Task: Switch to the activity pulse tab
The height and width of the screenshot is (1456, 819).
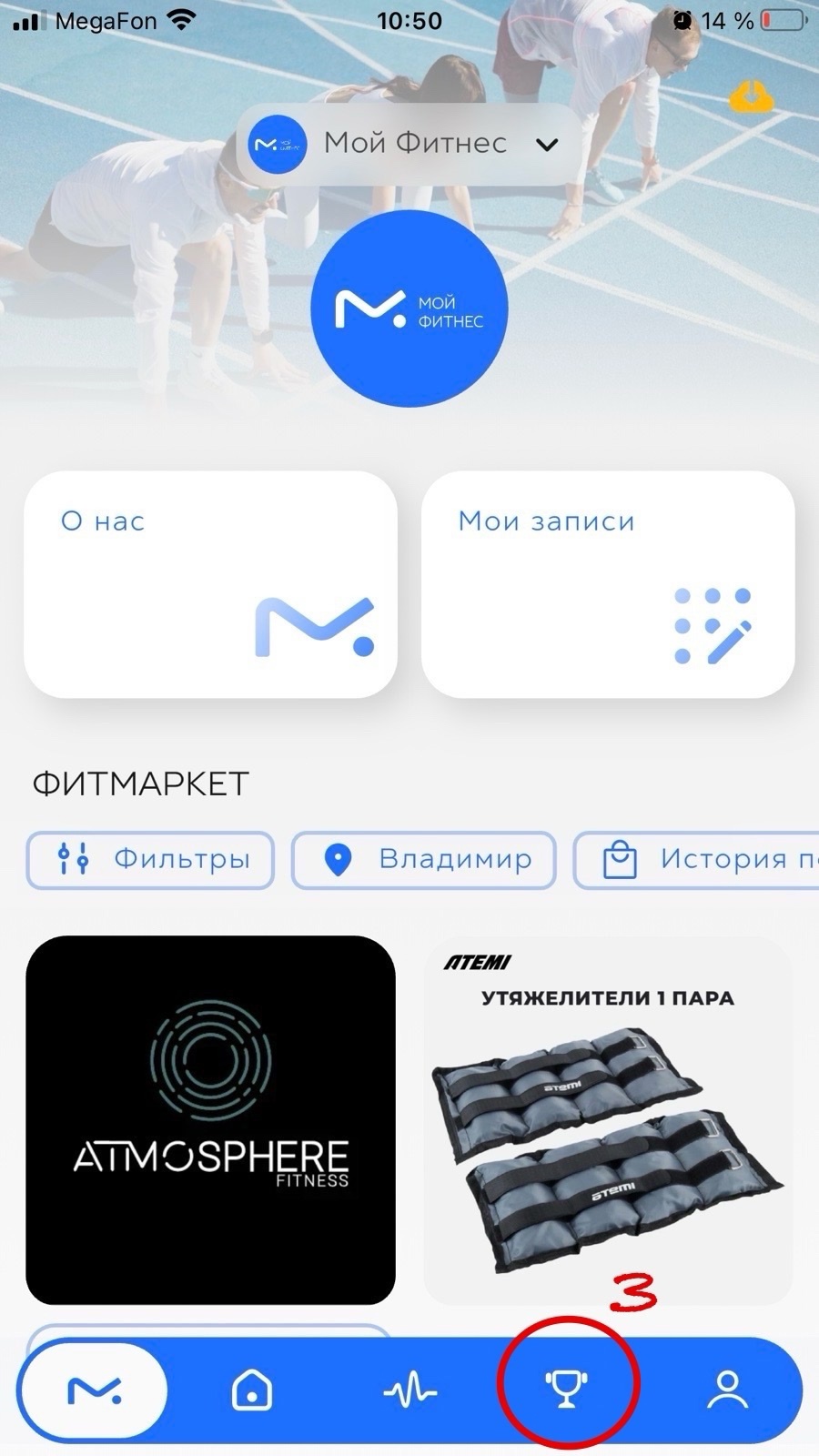Action: pos(409,1390)
